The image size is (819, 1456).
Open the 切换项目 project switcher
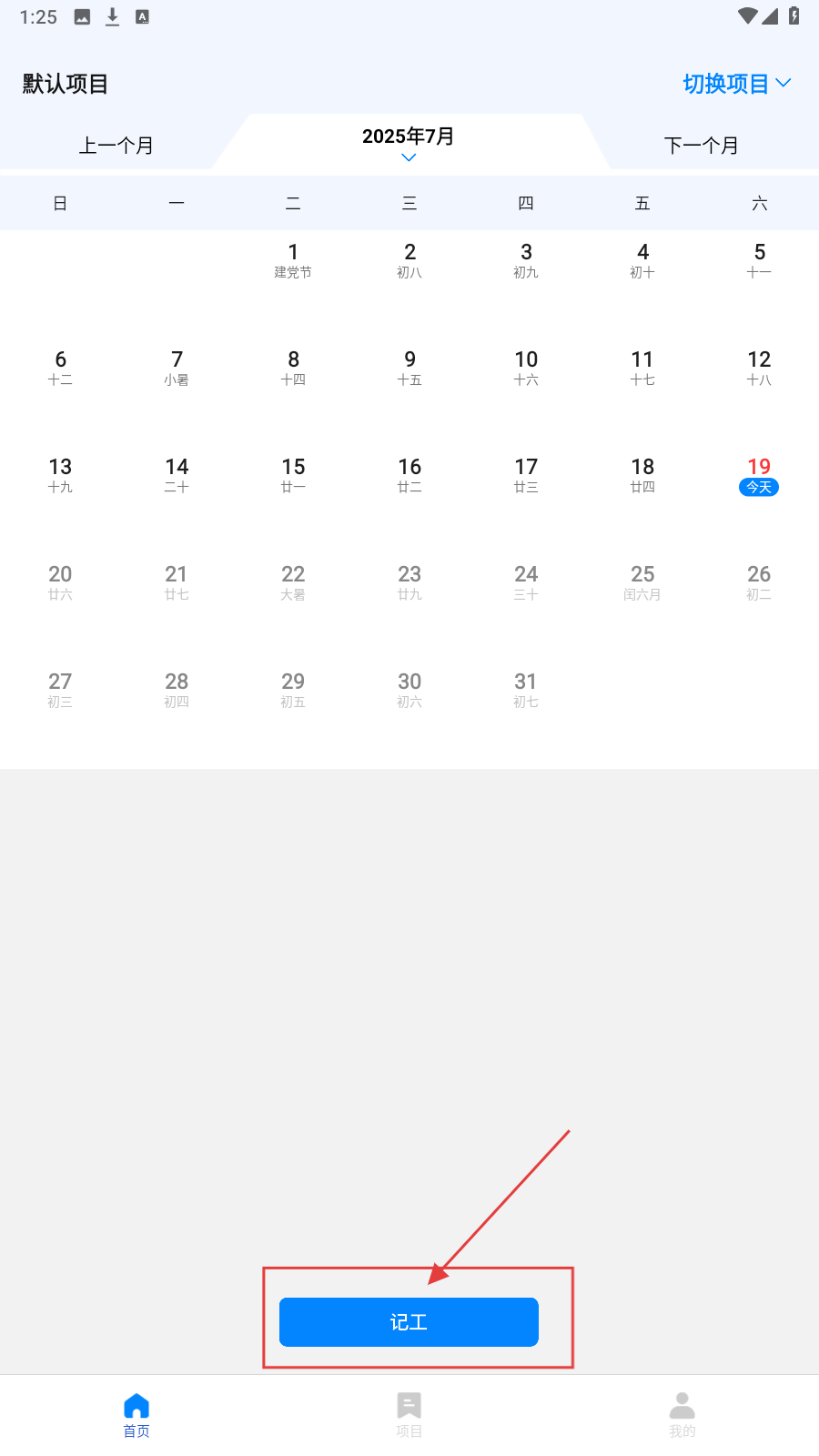click(736, 84)
